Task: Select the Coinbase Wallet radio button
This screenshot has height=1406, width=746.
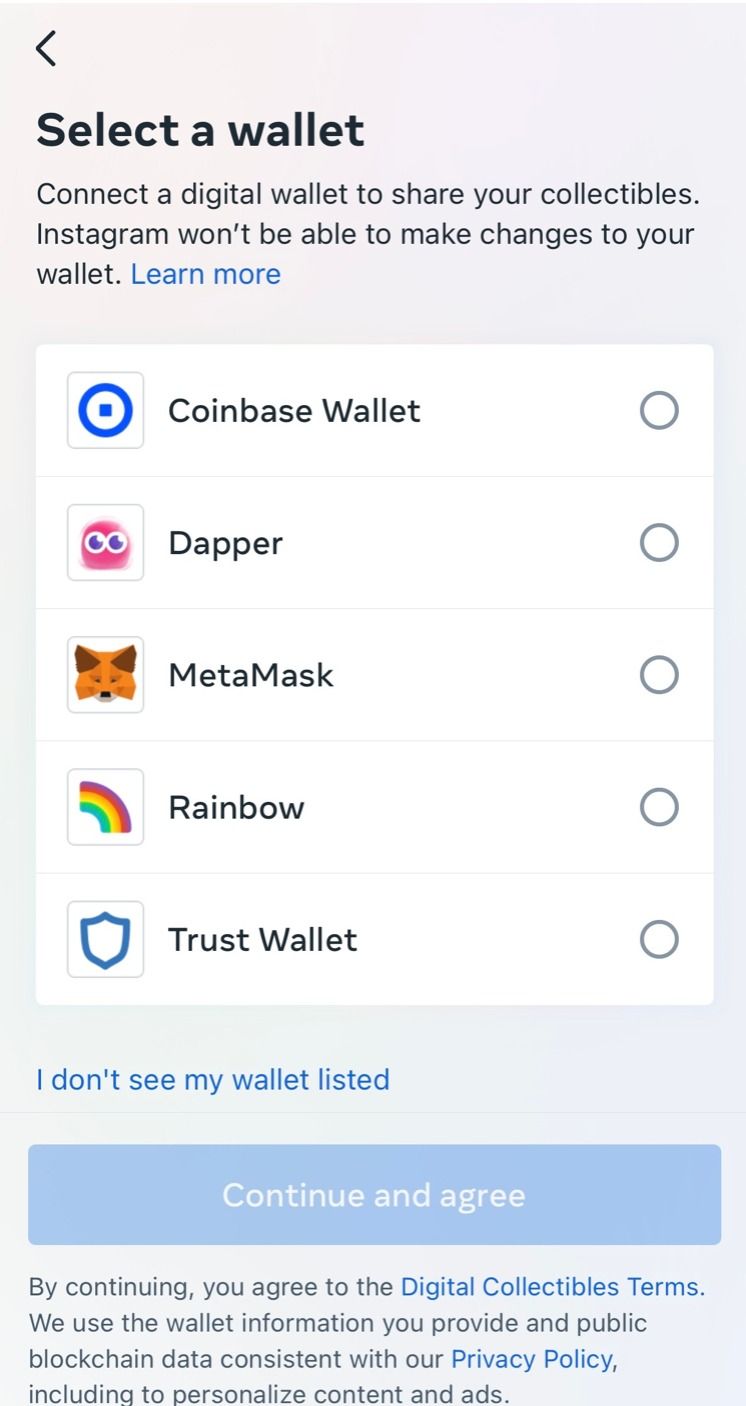Action: point(658,410)
